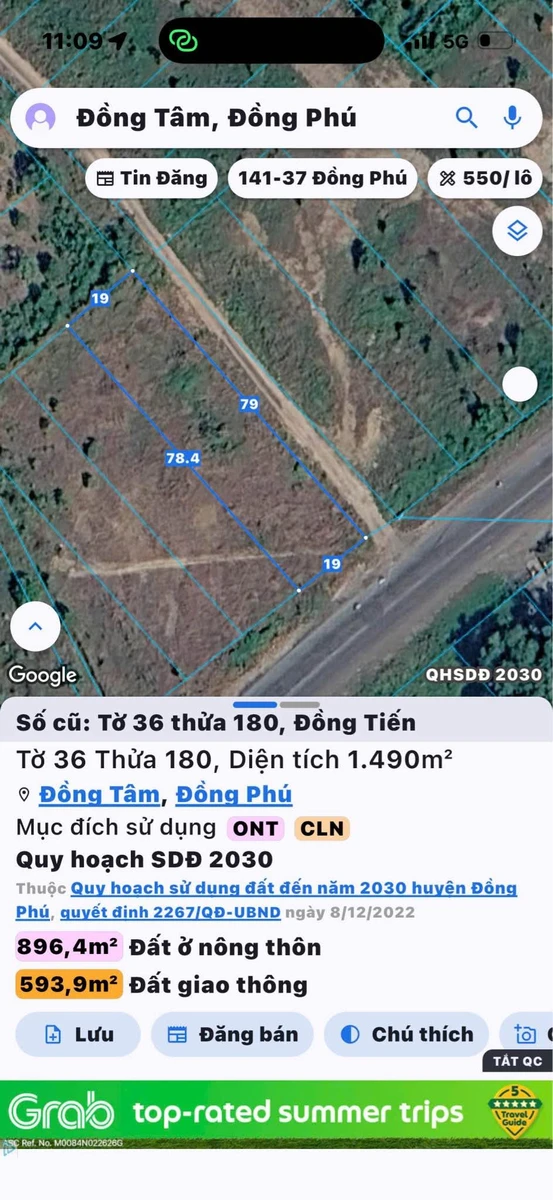
Task: Save this plot with Lưu
Action: tap(78, 1034)
